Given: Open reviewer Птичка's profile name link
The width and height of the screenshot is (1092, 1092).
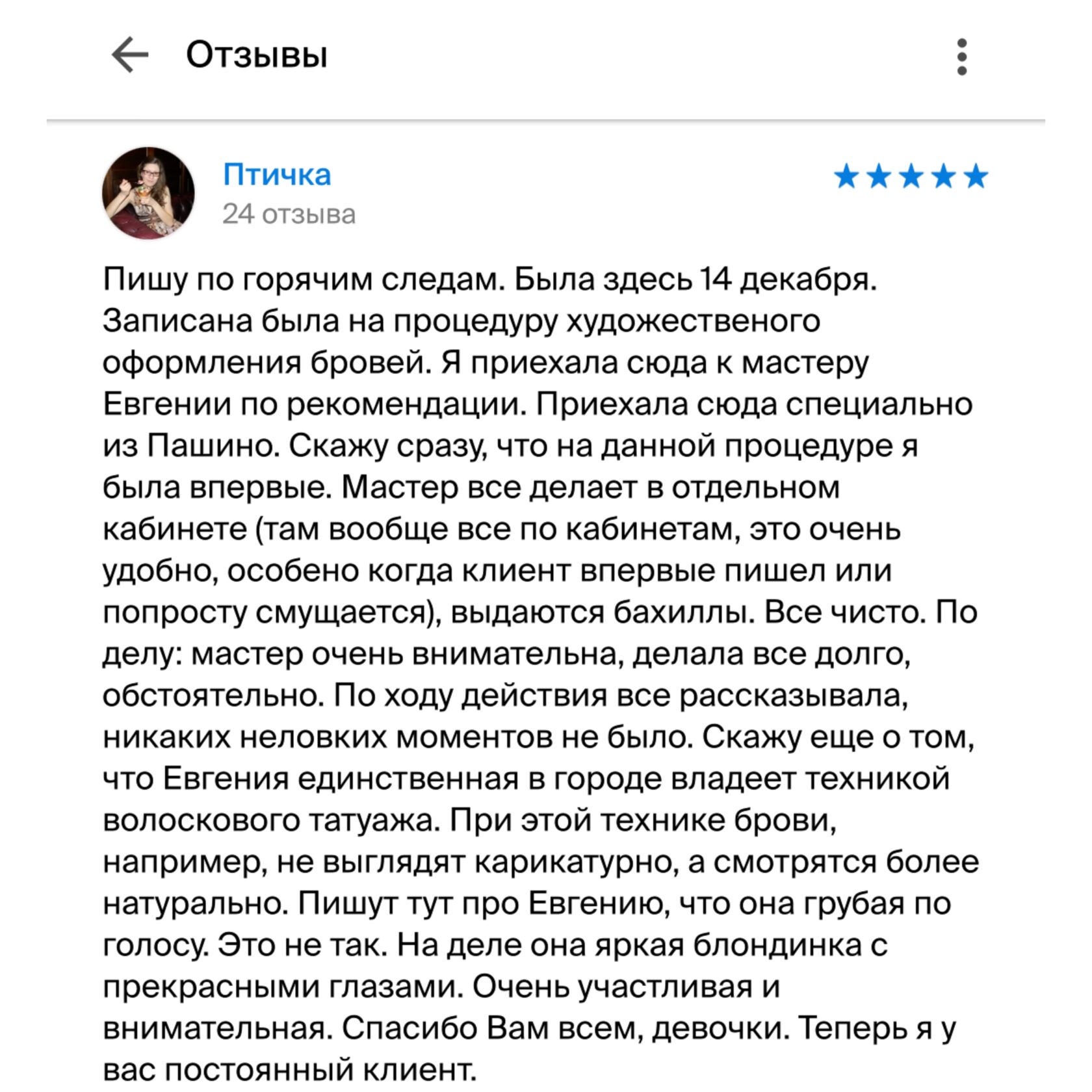Looking at the screenshot, I should point(277,174).
